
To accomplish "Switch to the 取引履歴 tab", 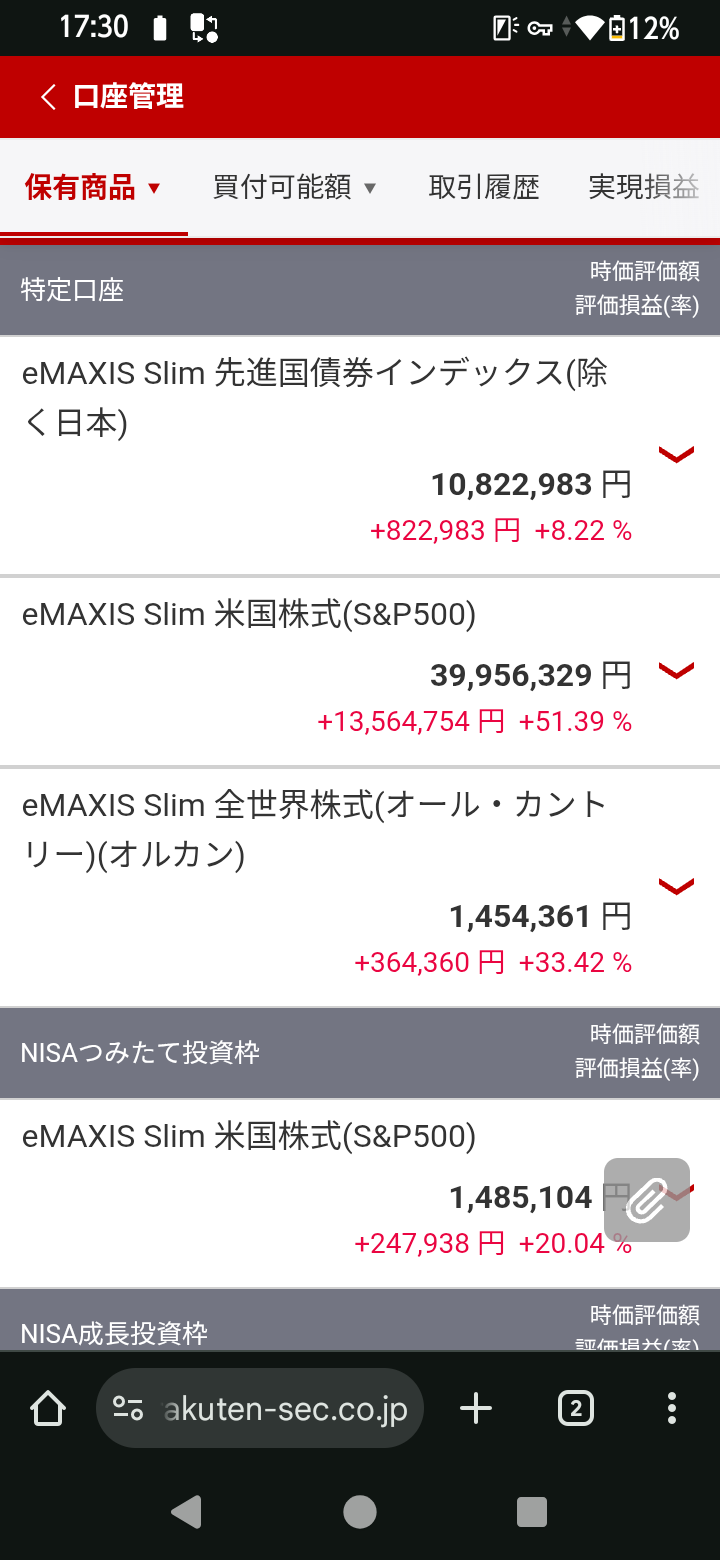I will (x=484, y=187).
